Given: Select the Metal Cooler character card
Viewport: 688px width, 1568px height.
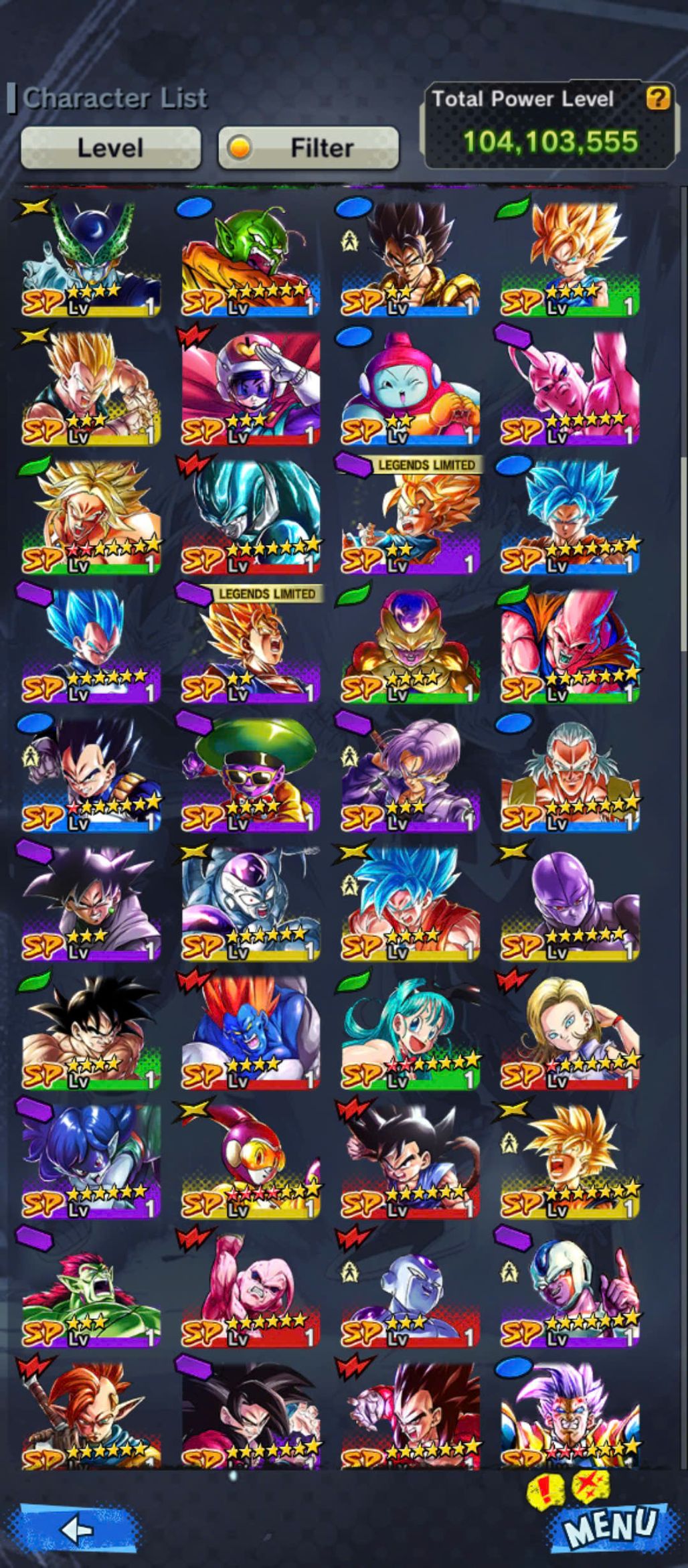Looking at the screenshot, I should point(250,516).
